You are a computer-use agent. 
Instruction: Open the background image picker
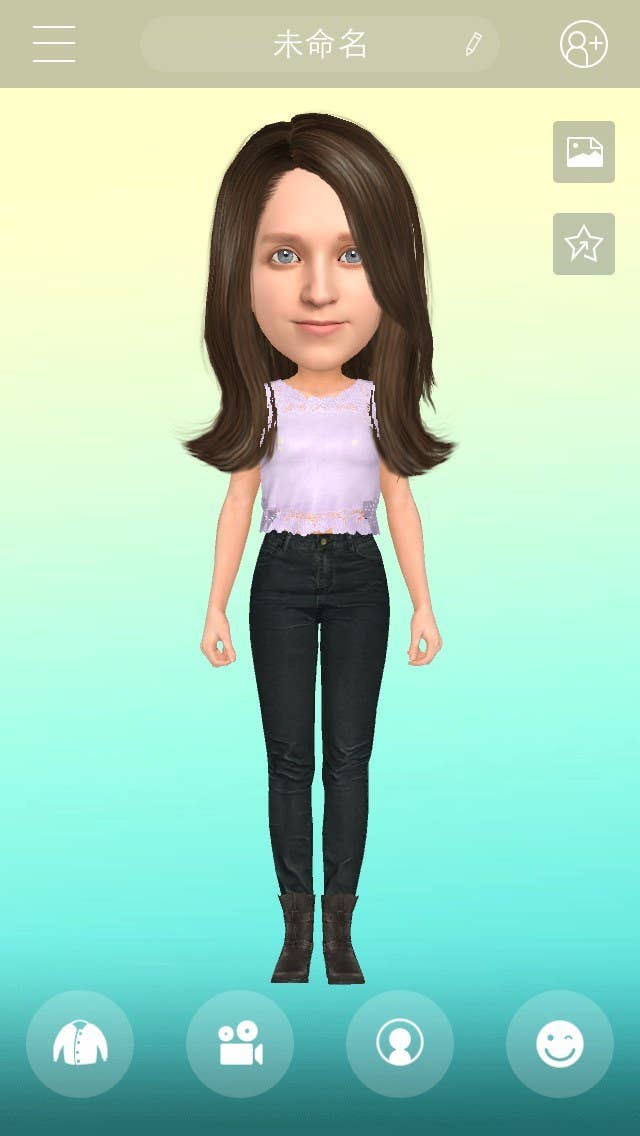[x=583, y=151]
